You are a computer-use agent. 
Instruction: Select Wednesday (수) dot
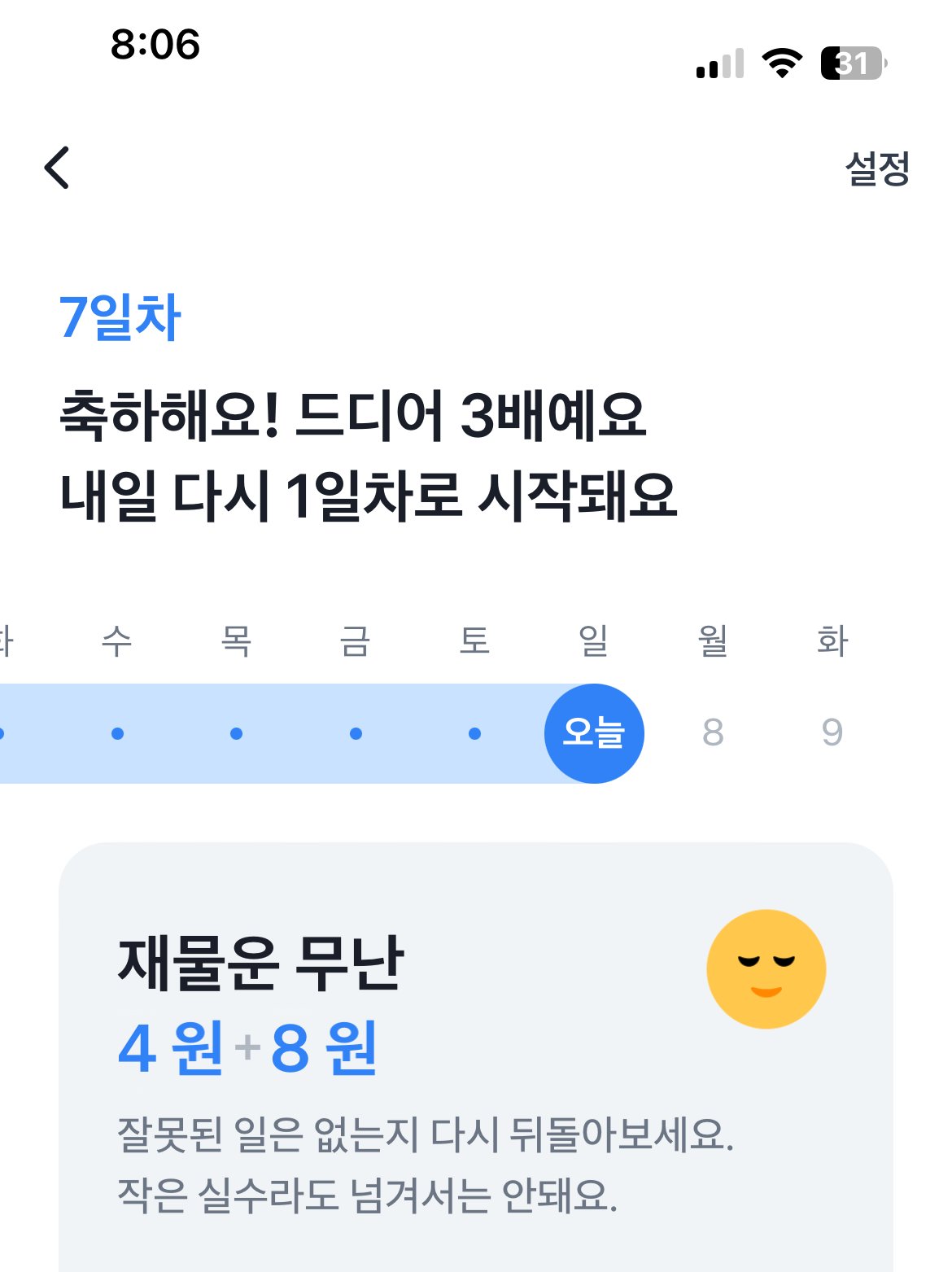[x=117, y=733]
